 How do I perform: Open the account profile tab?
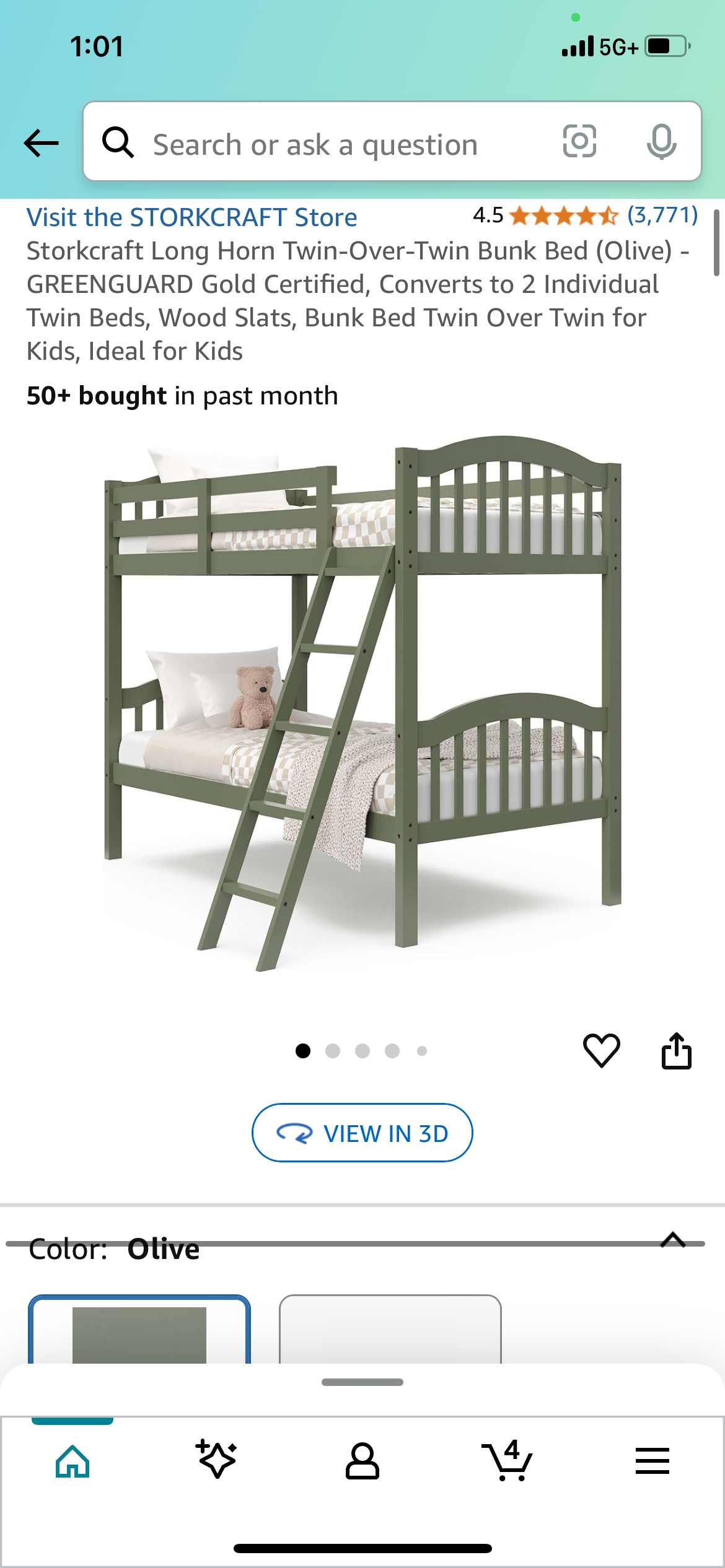click(362, 1461)
